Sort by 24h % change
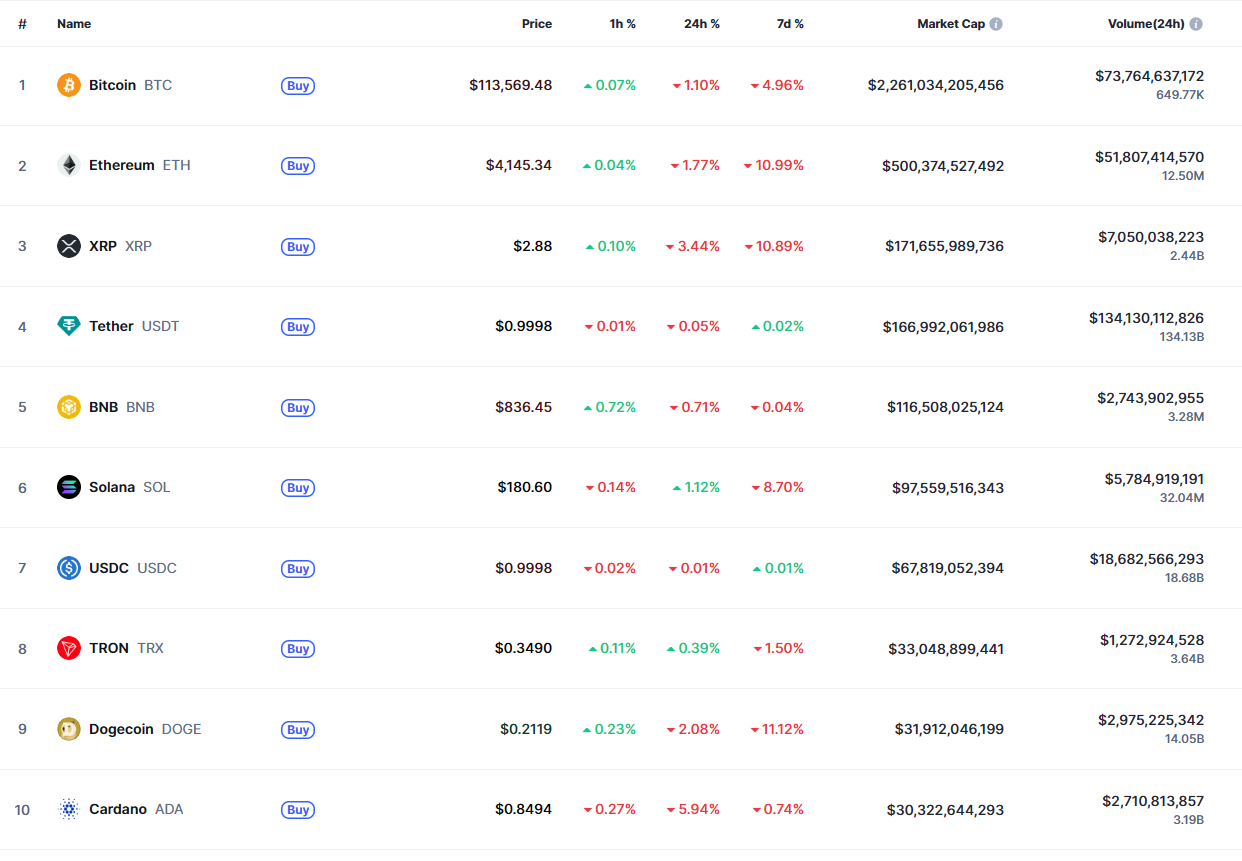 701,24
